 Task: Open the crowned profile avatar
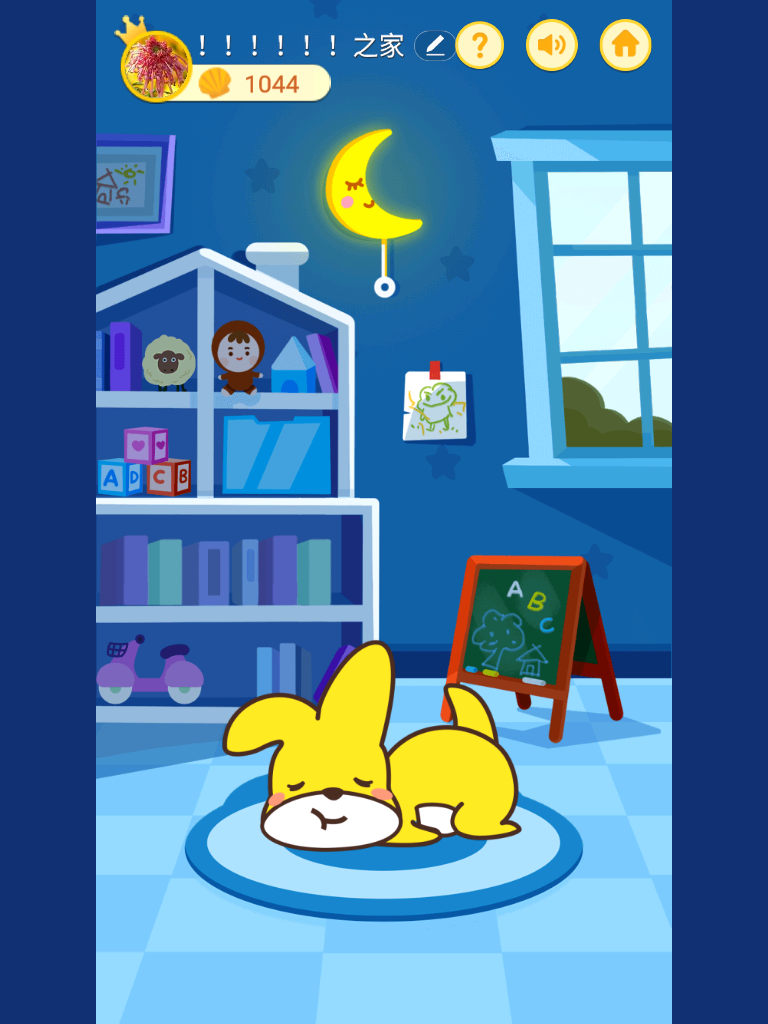tap(156, 67)
